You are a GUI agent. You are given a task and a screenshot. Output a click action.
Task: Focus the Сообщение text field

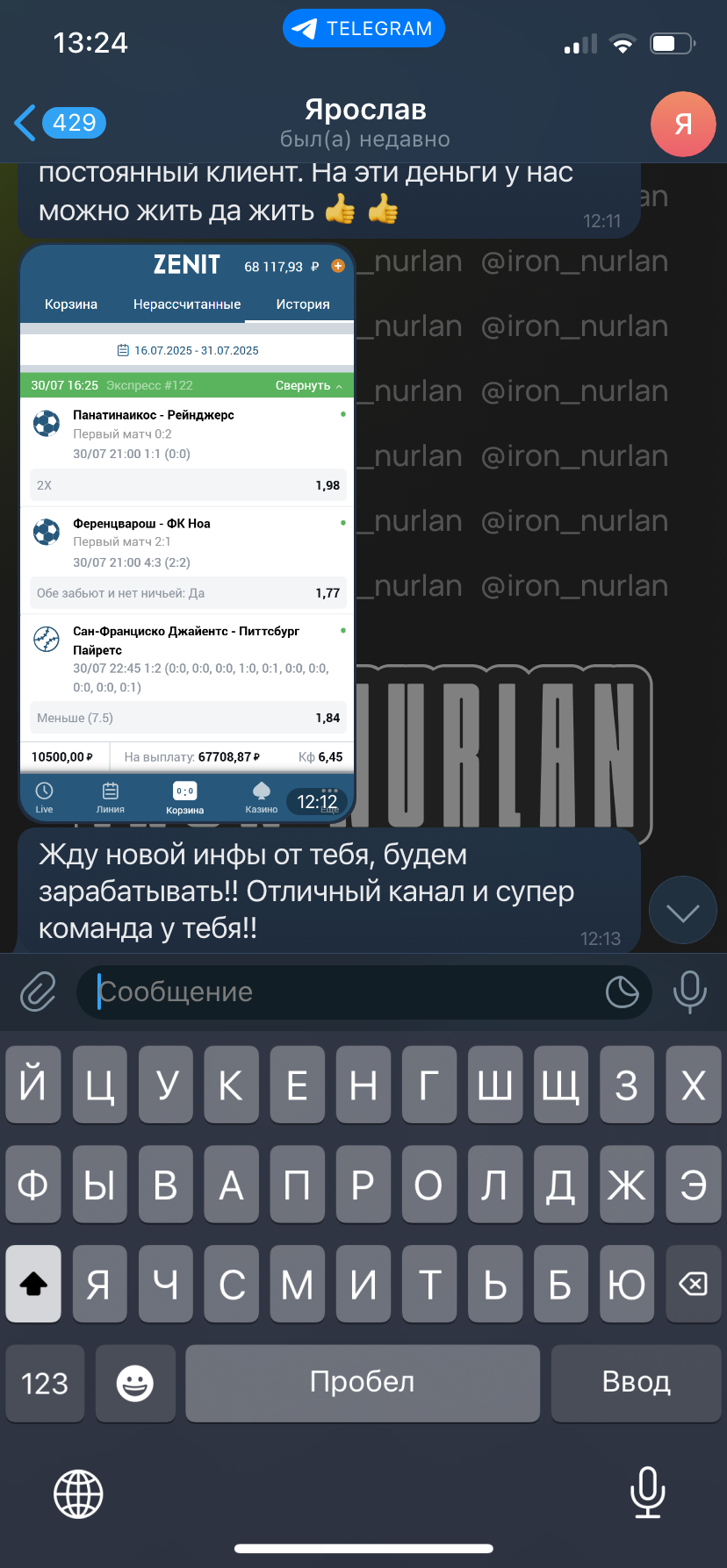pyautogui.click(x=347, y=992)
